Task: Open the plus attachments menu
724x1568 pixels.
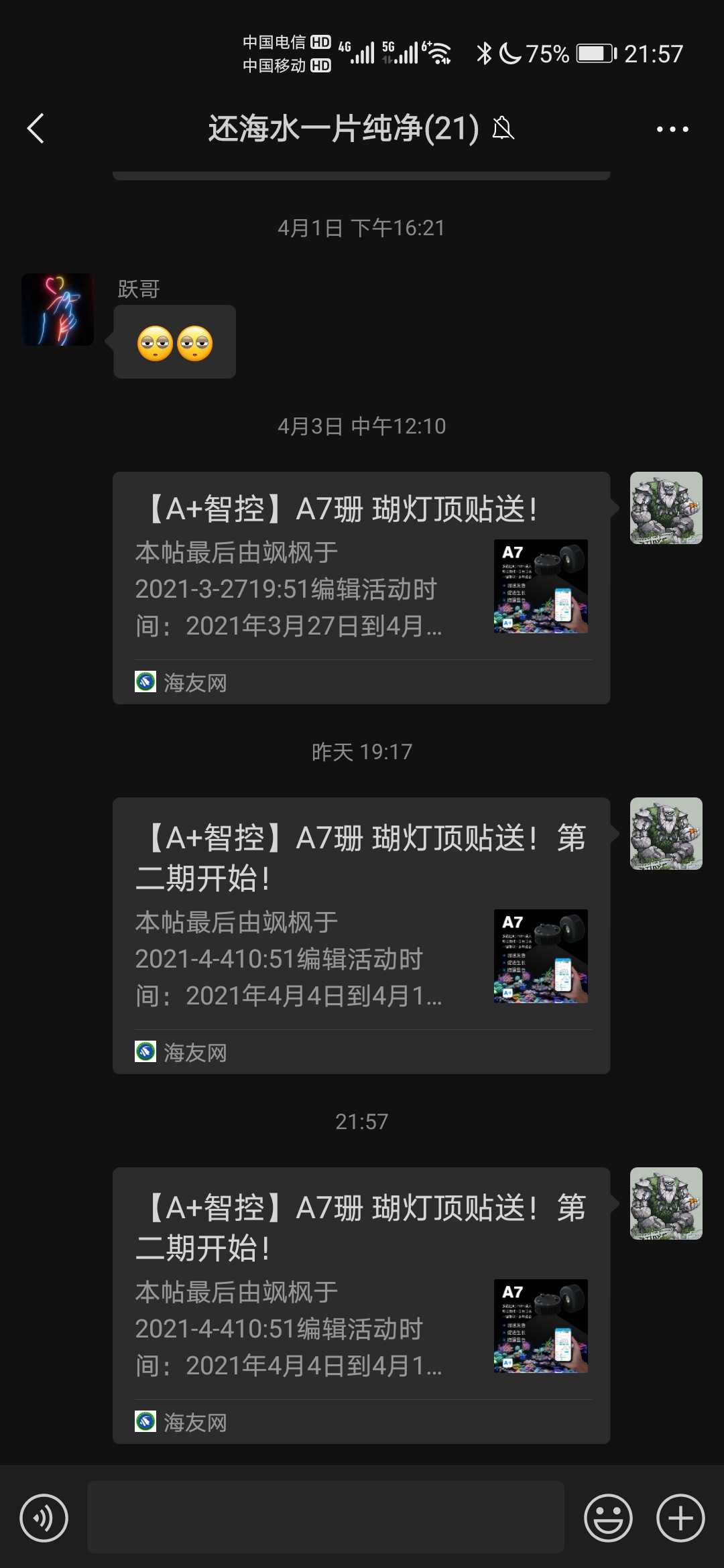Action: [680, 1518]
